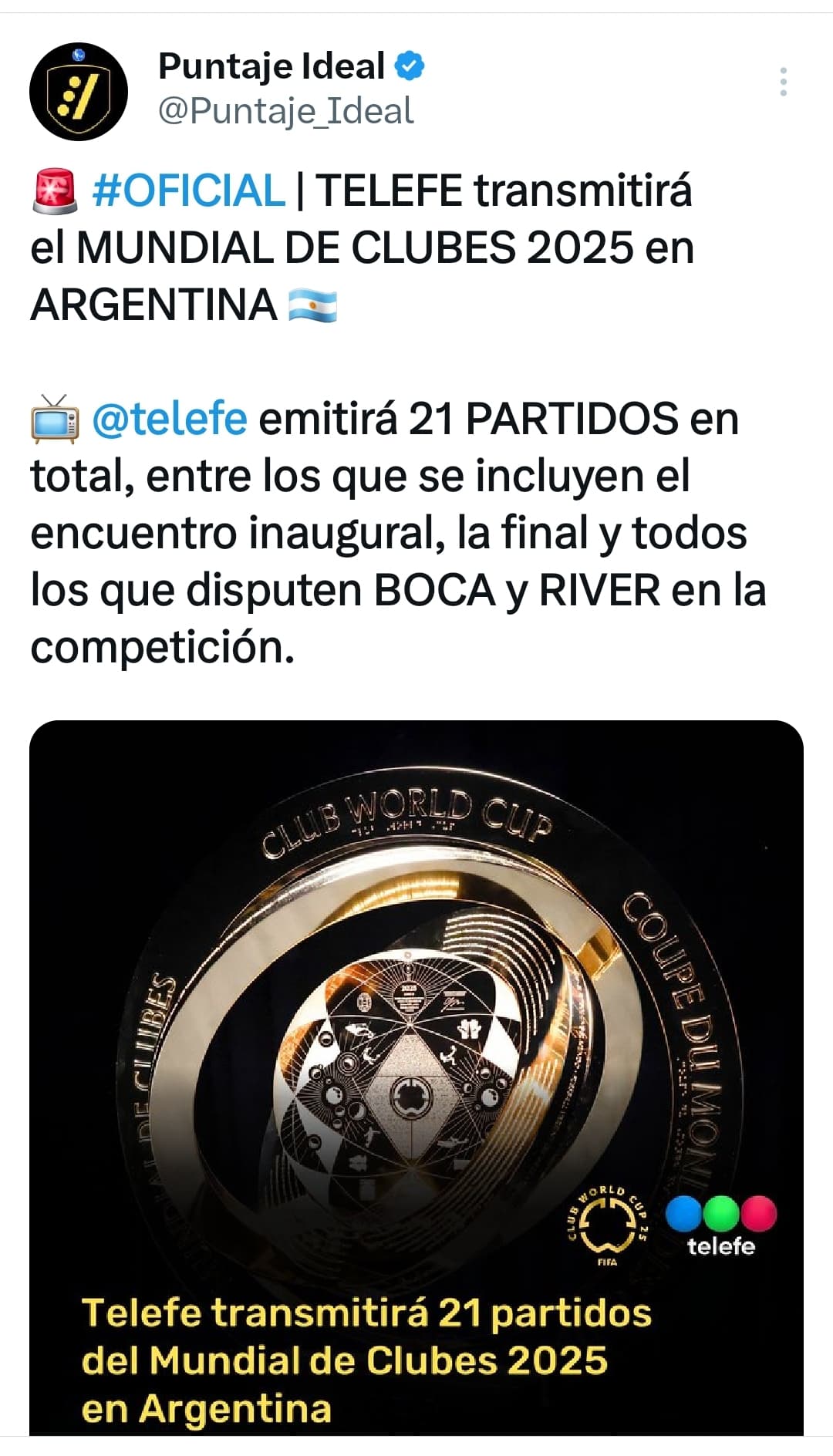The width and height of the screenshot is (833, 1456).
Task: Open the tweet's overflow menu
Action: coord(783,82)
